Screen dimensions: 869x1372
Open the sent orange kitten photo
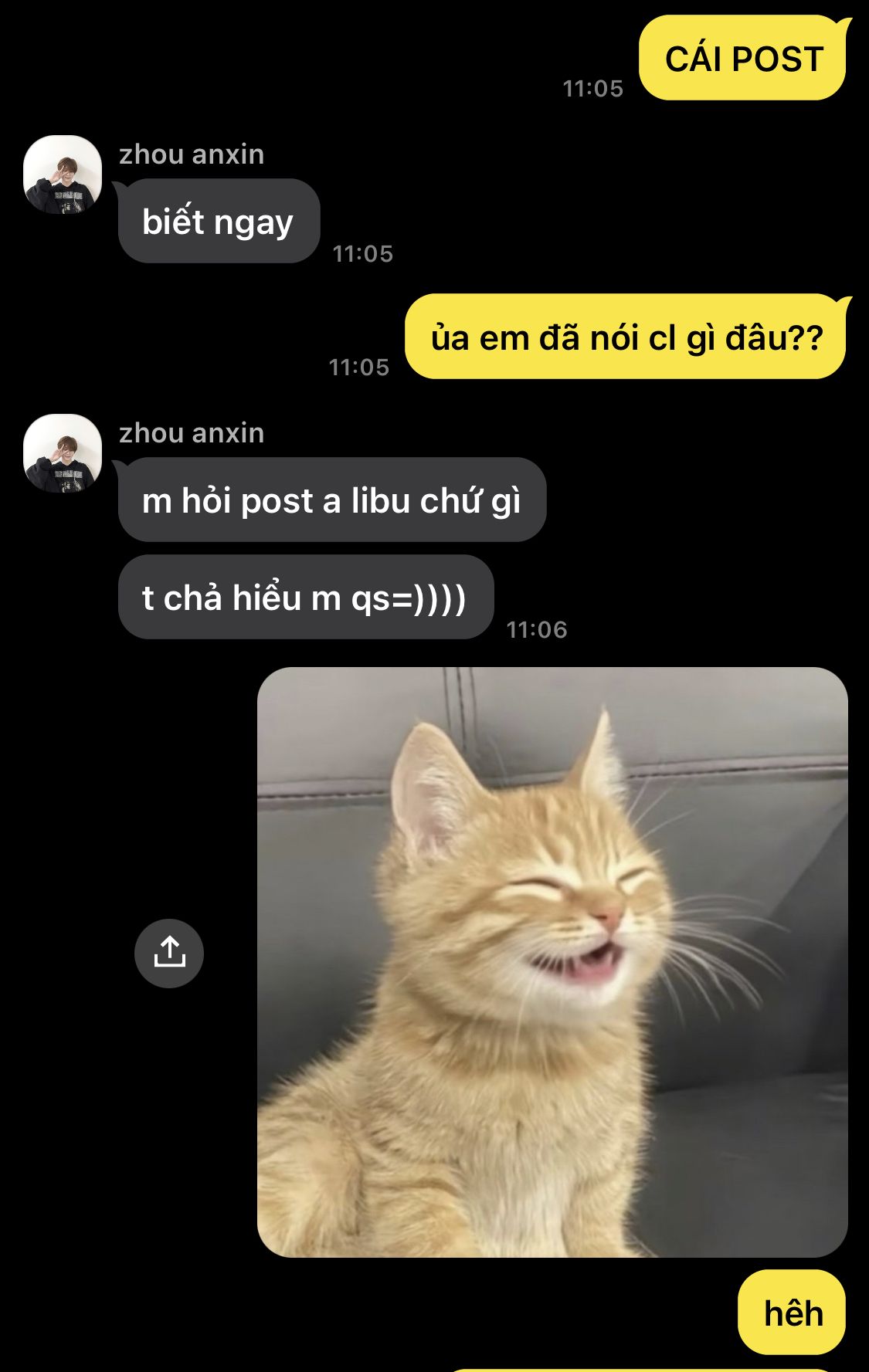[552, 961]
